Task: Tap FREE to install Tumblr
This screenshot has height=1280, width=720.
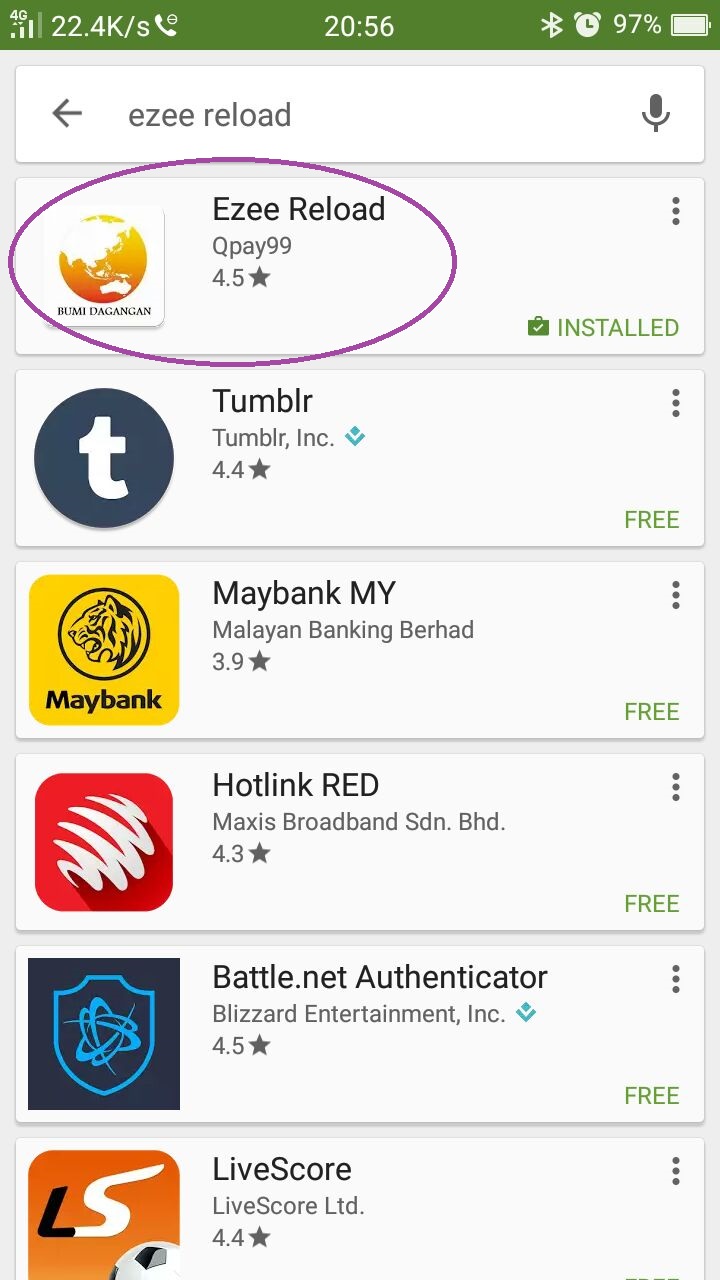Action: tap(651, 519)
